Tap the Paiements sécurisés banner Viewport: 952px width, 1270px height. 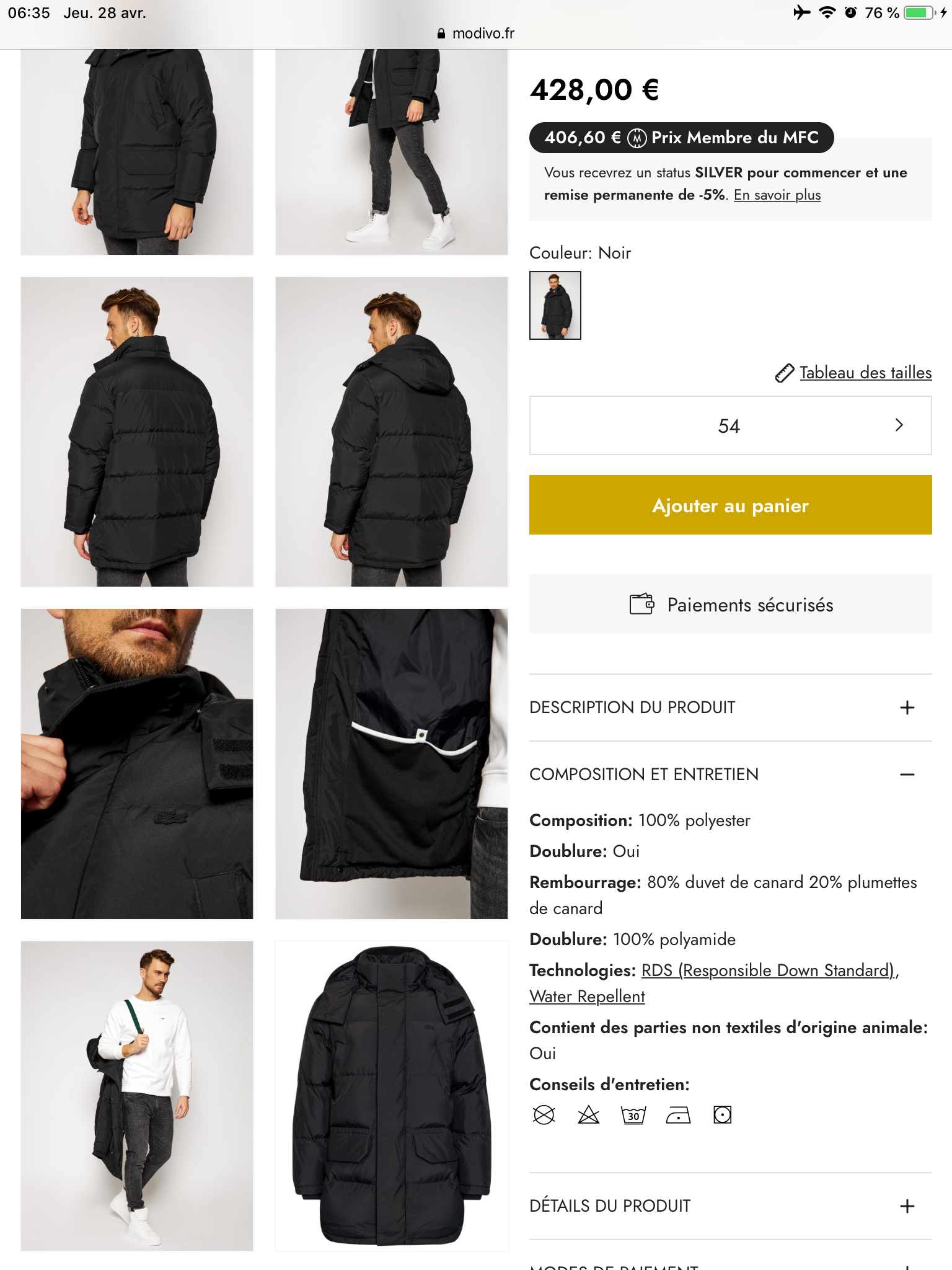point(730,605)
